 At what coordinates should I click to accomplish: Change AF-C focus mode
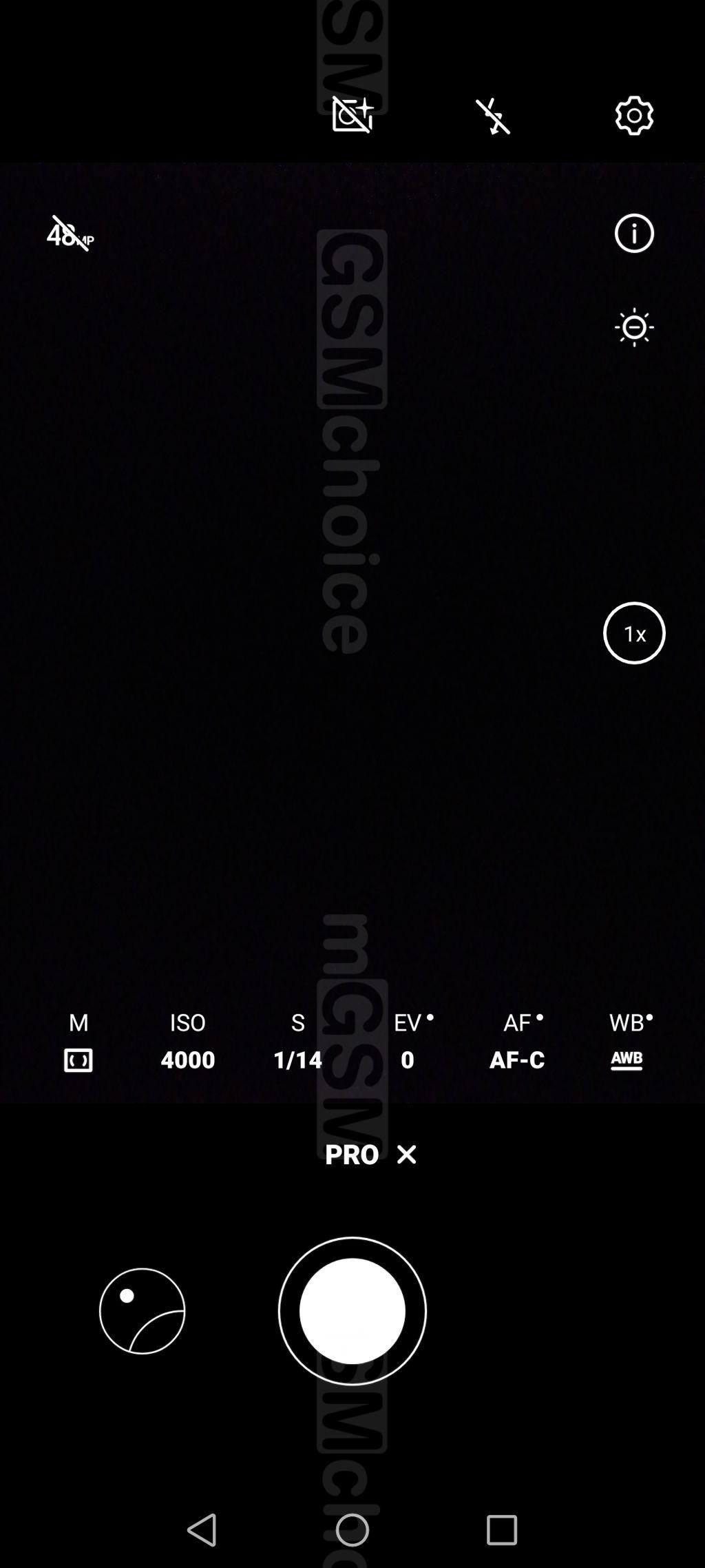click(x=517, y=1042)
